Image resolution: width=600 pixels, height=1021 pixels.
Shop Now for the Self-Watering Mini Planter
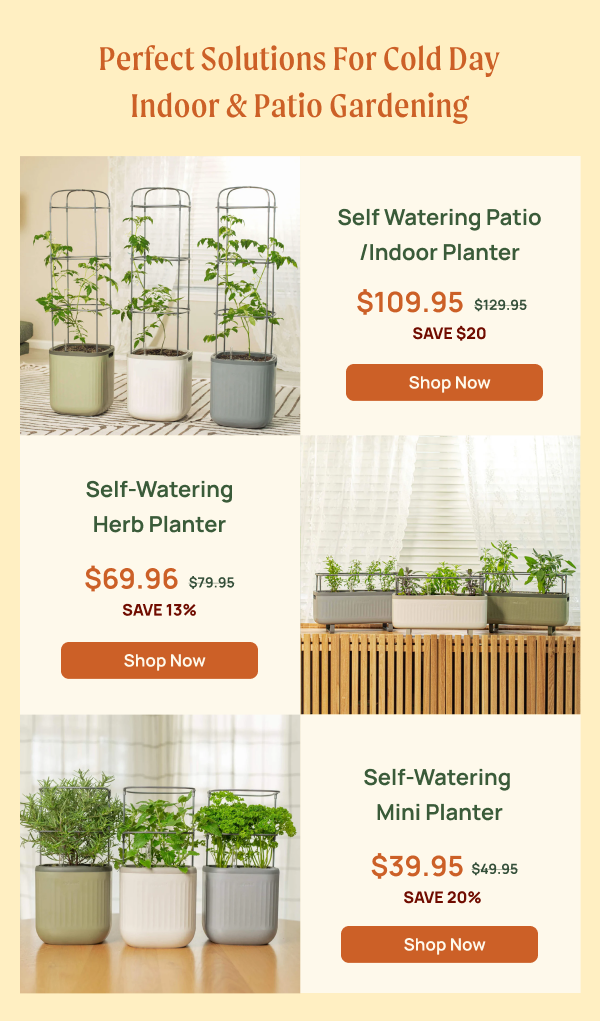tap(439, 945)
